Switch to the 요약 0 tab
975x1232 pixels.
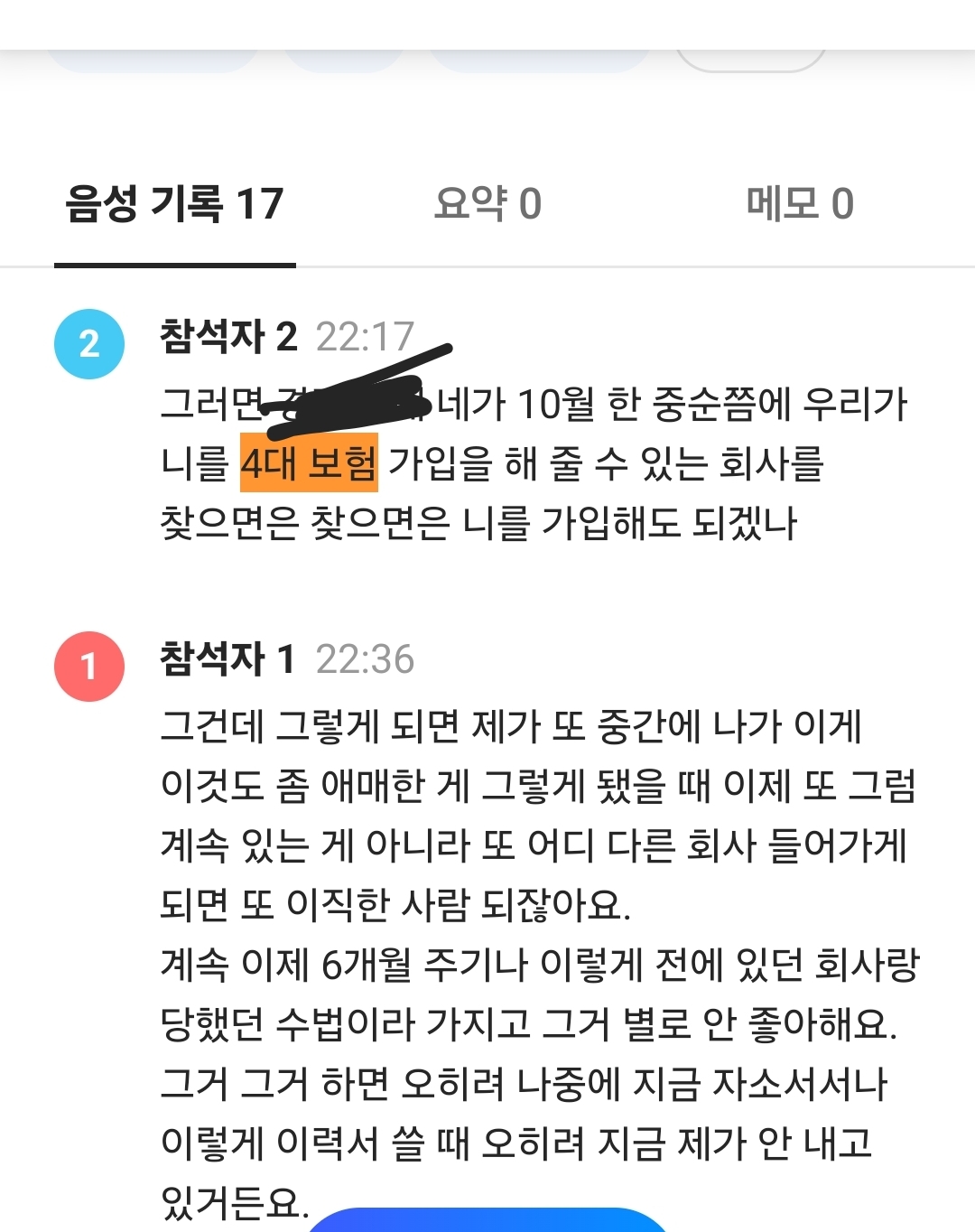487,203
